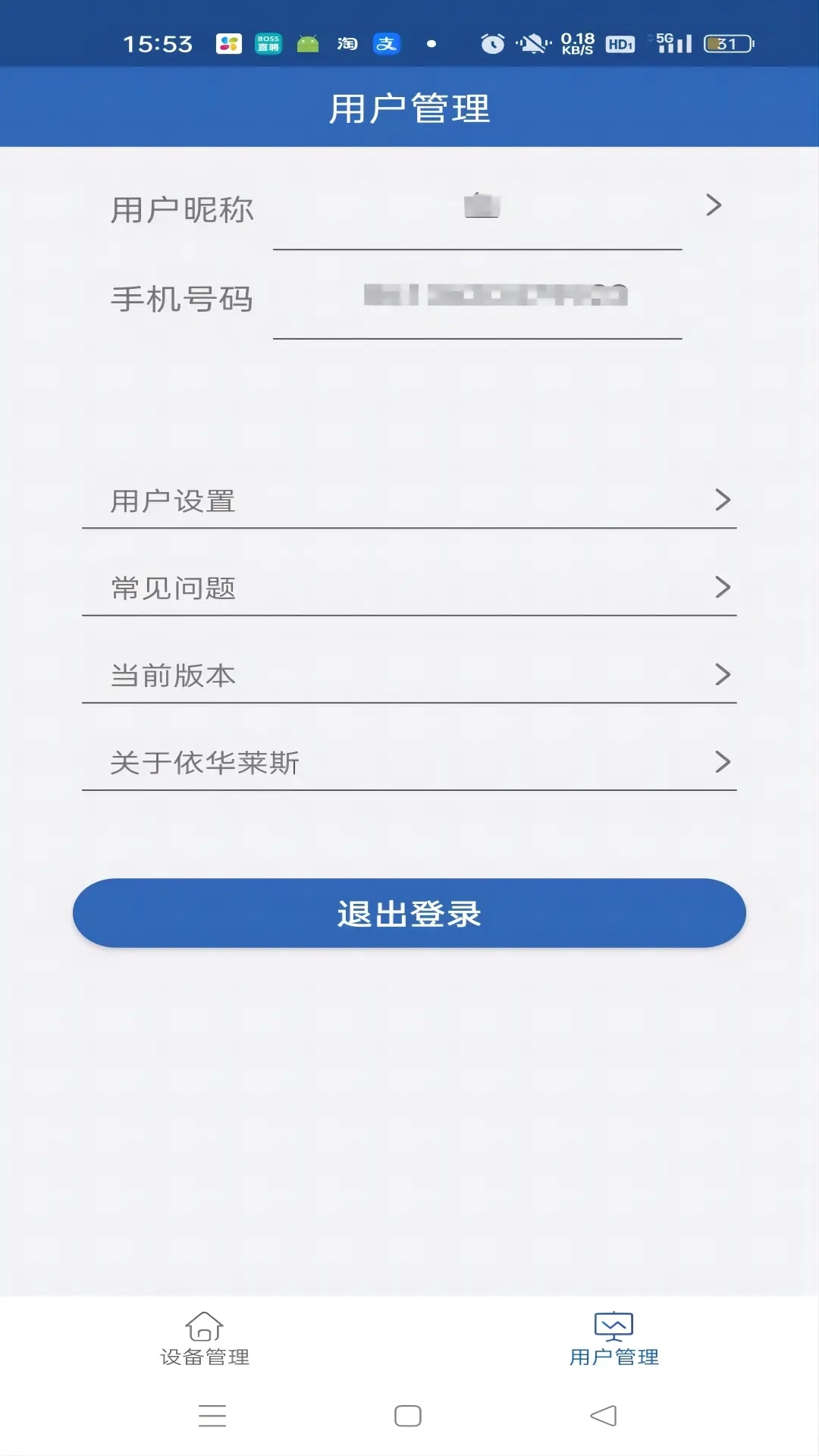Viewport: 819px width, 1456px height.
Task: Open 关于依华莱斯 about page
Action: pyautogui.click(x=409, y=762)
